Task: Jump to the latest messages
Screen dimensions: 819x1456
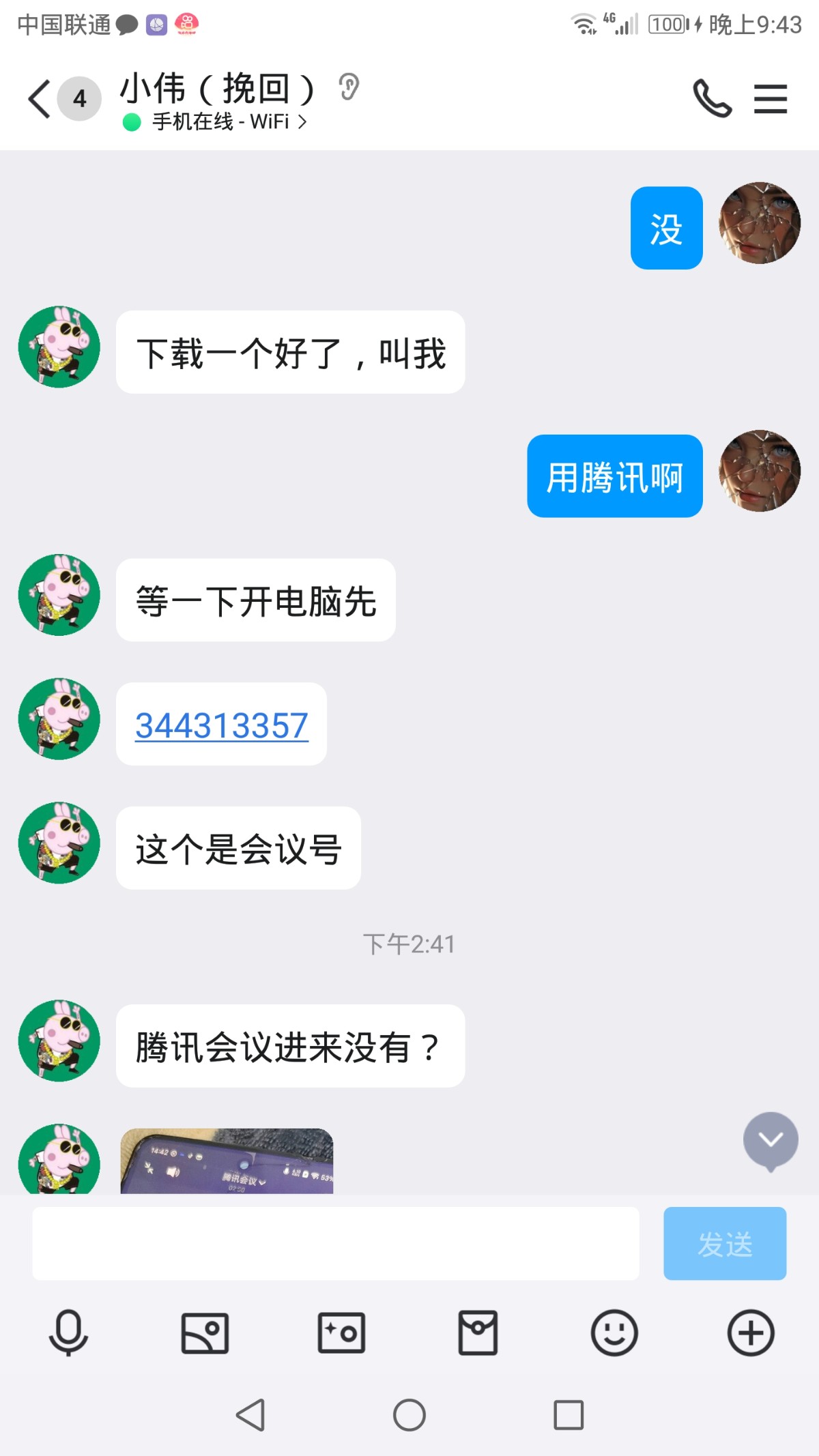Action: [771, 1140]
